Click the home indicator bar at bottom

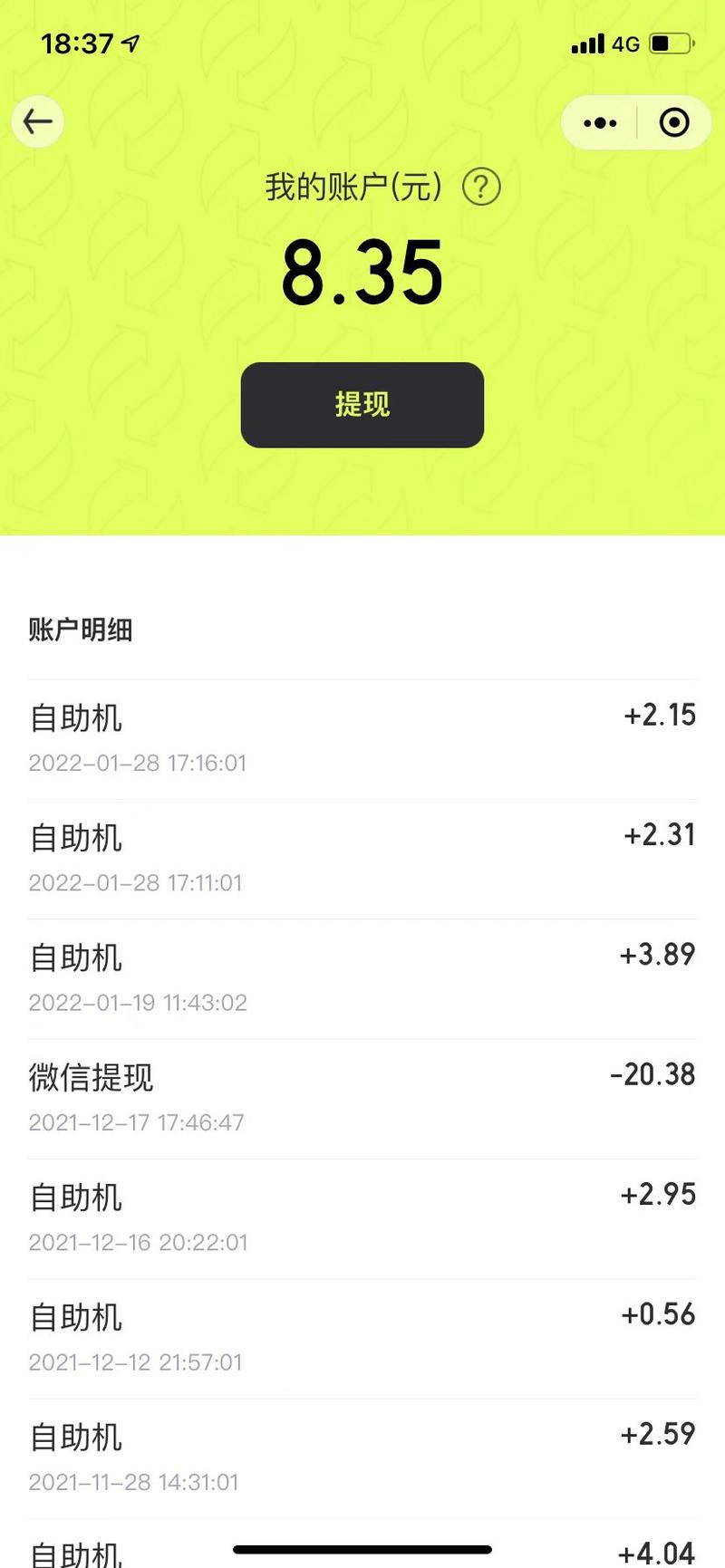pos(362,1545)
